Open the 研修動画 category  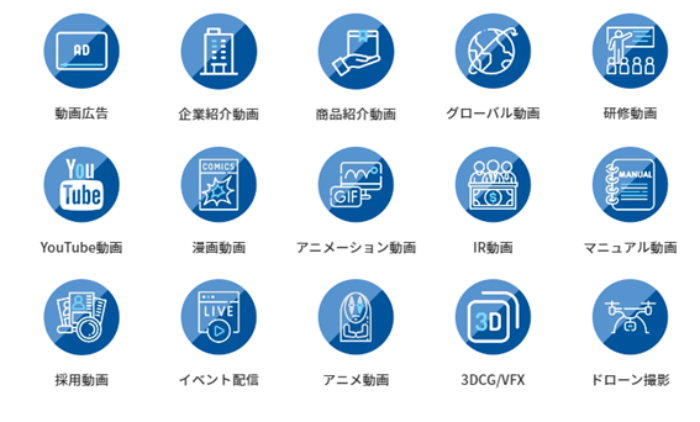point(630,51)
